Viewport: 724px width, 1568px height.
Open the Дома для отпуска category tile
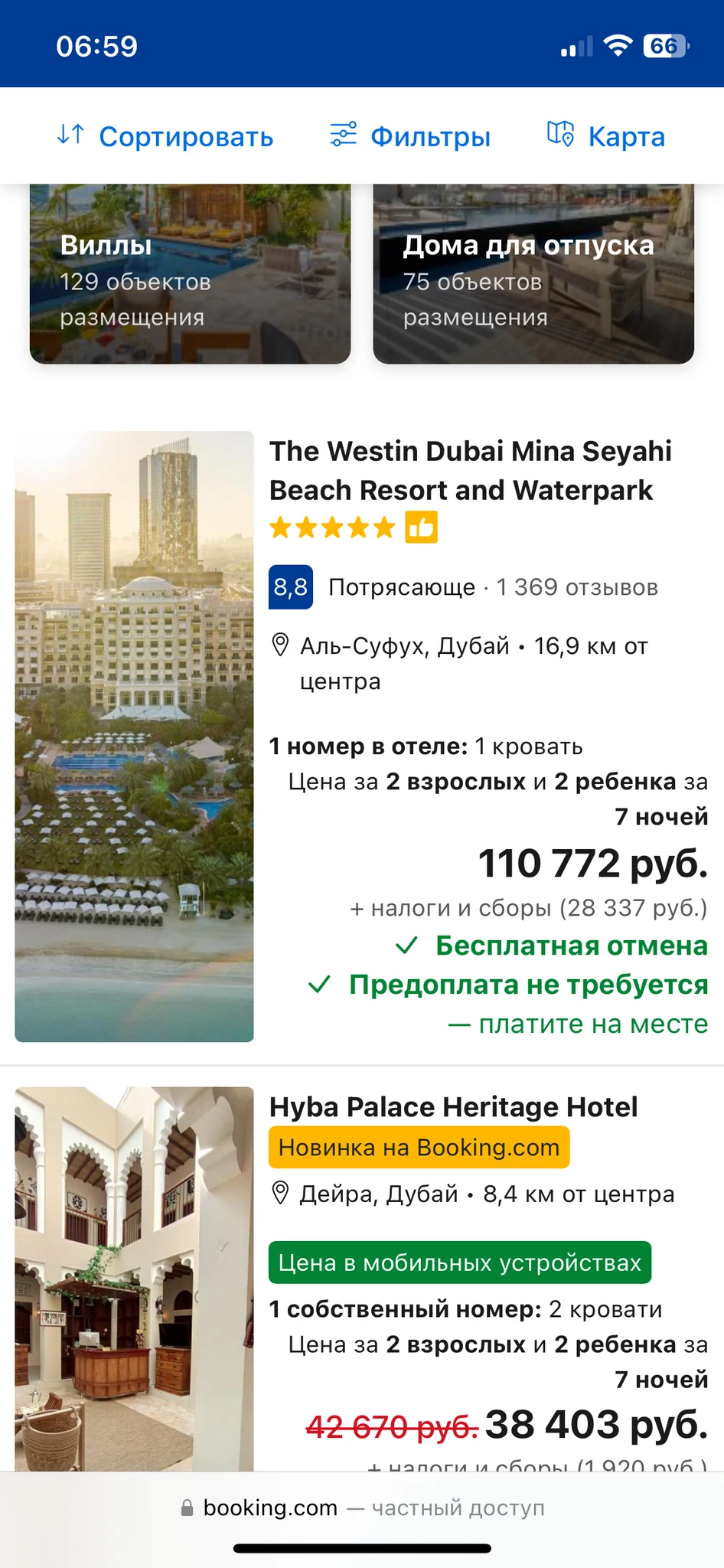point(533,274)
